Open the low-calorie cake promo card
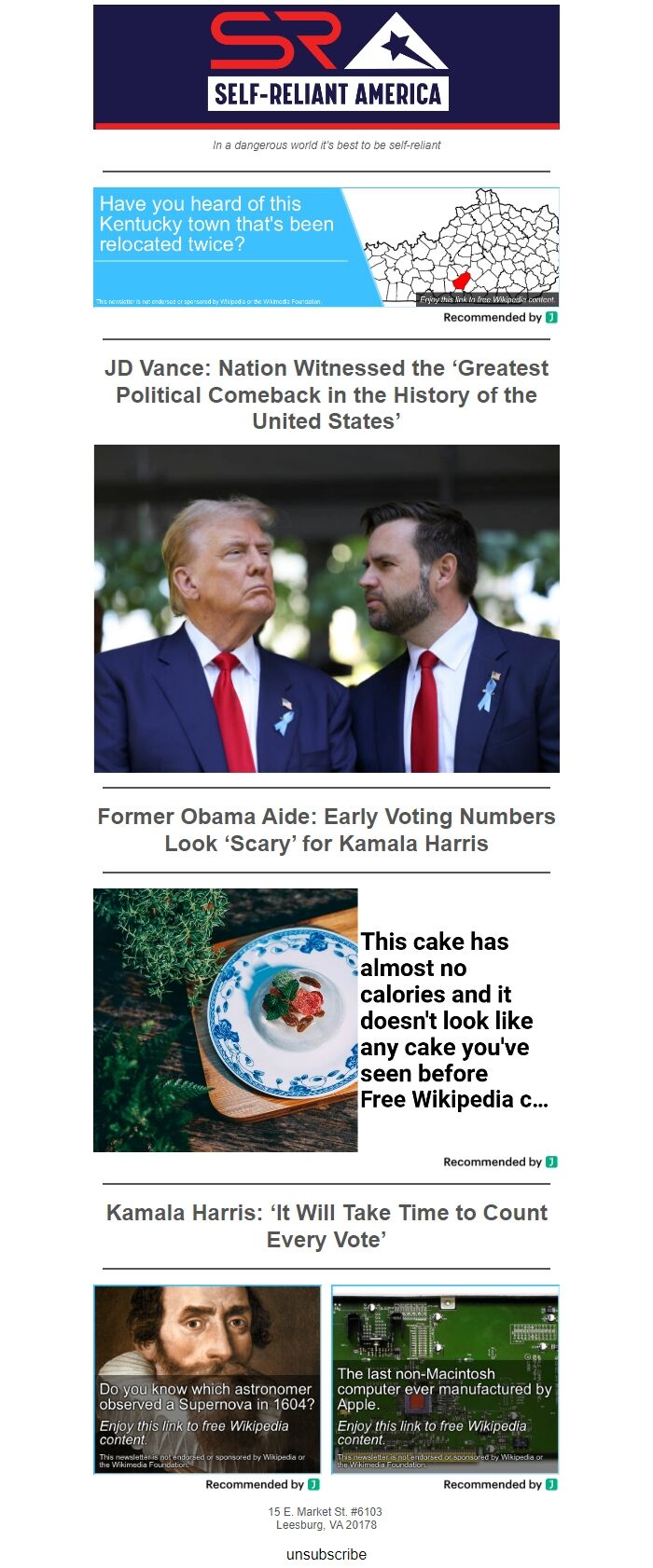 pyautogui.click(x=326, y=1020)
